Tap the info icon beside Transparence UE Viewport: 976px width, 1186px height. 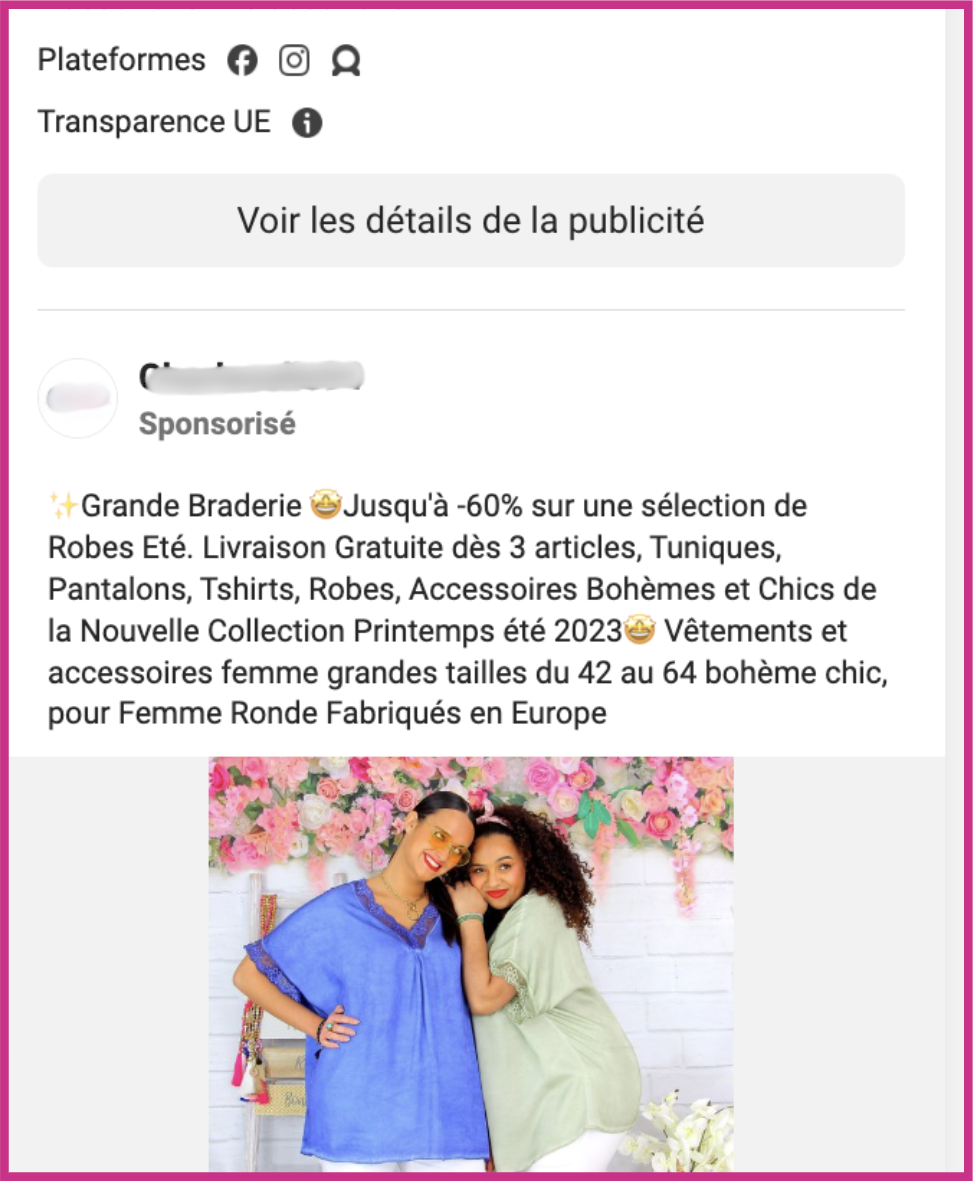(307, 123)
